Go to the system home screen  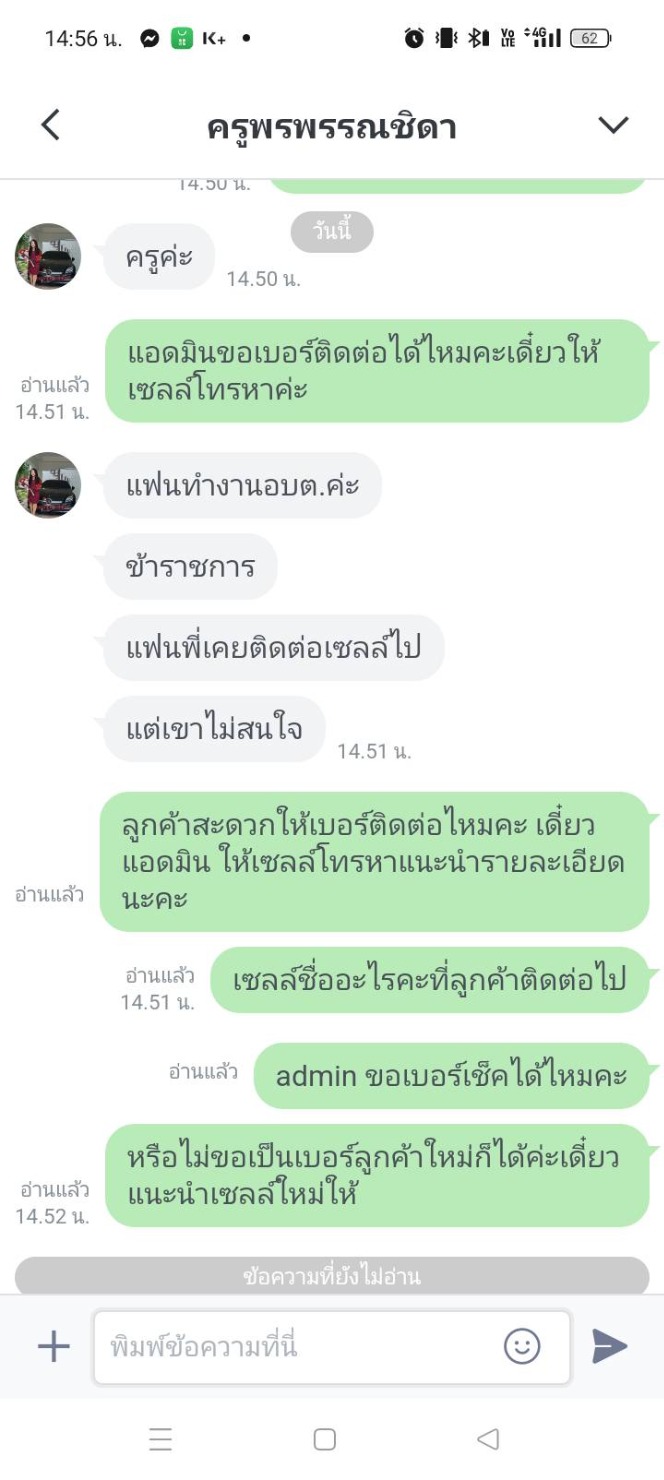pyautogui.click(x=324, y=1439)
